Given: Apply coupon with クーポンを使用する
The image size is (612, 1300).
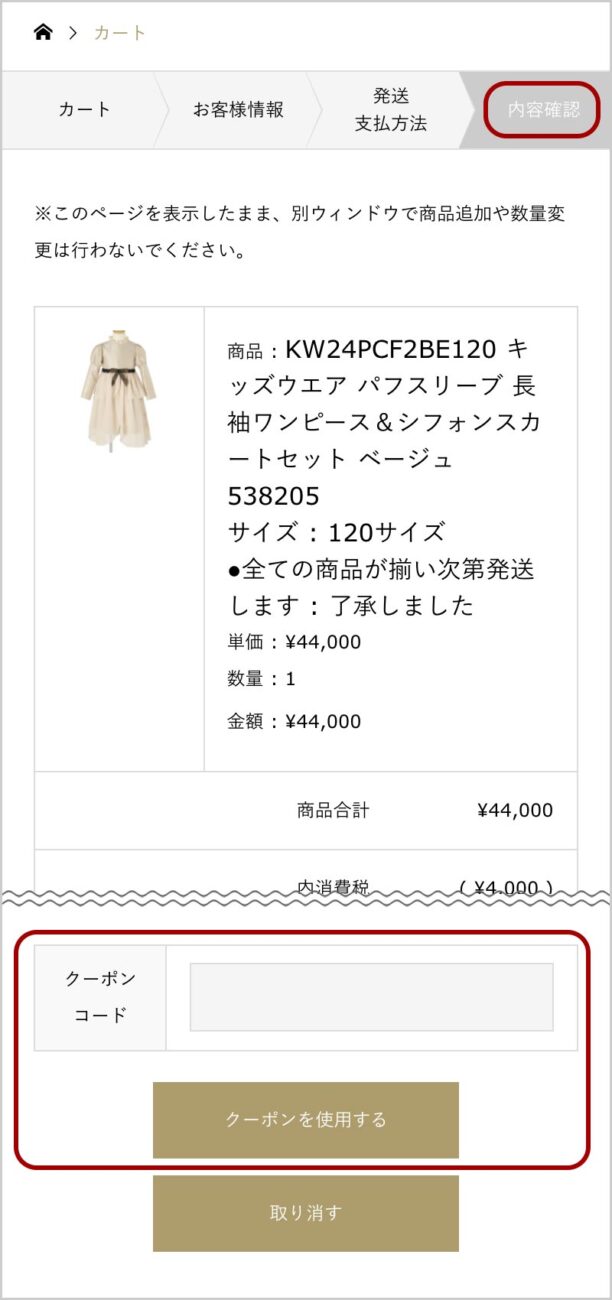Looking at the screenshot, I should point(305,1120).
